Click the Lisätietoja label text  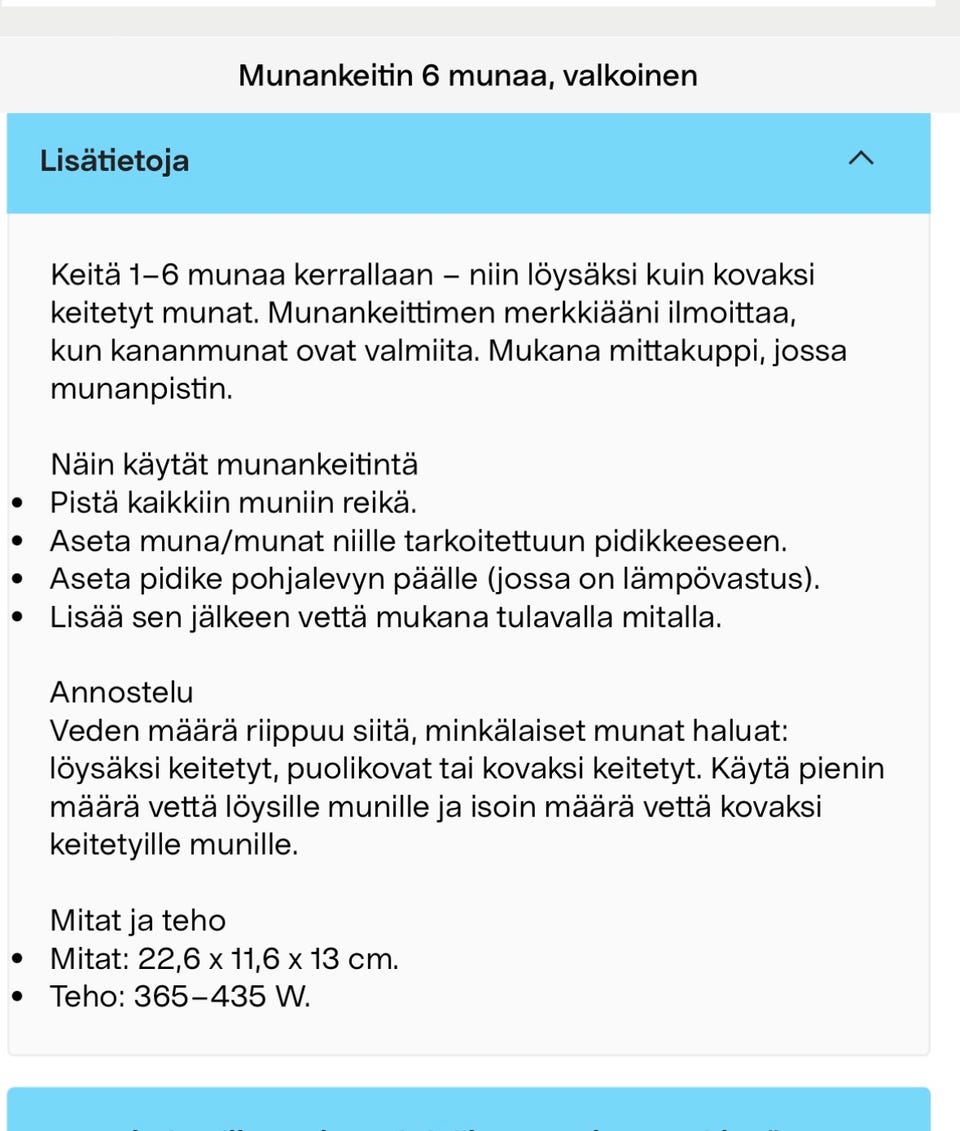point(115,161)
